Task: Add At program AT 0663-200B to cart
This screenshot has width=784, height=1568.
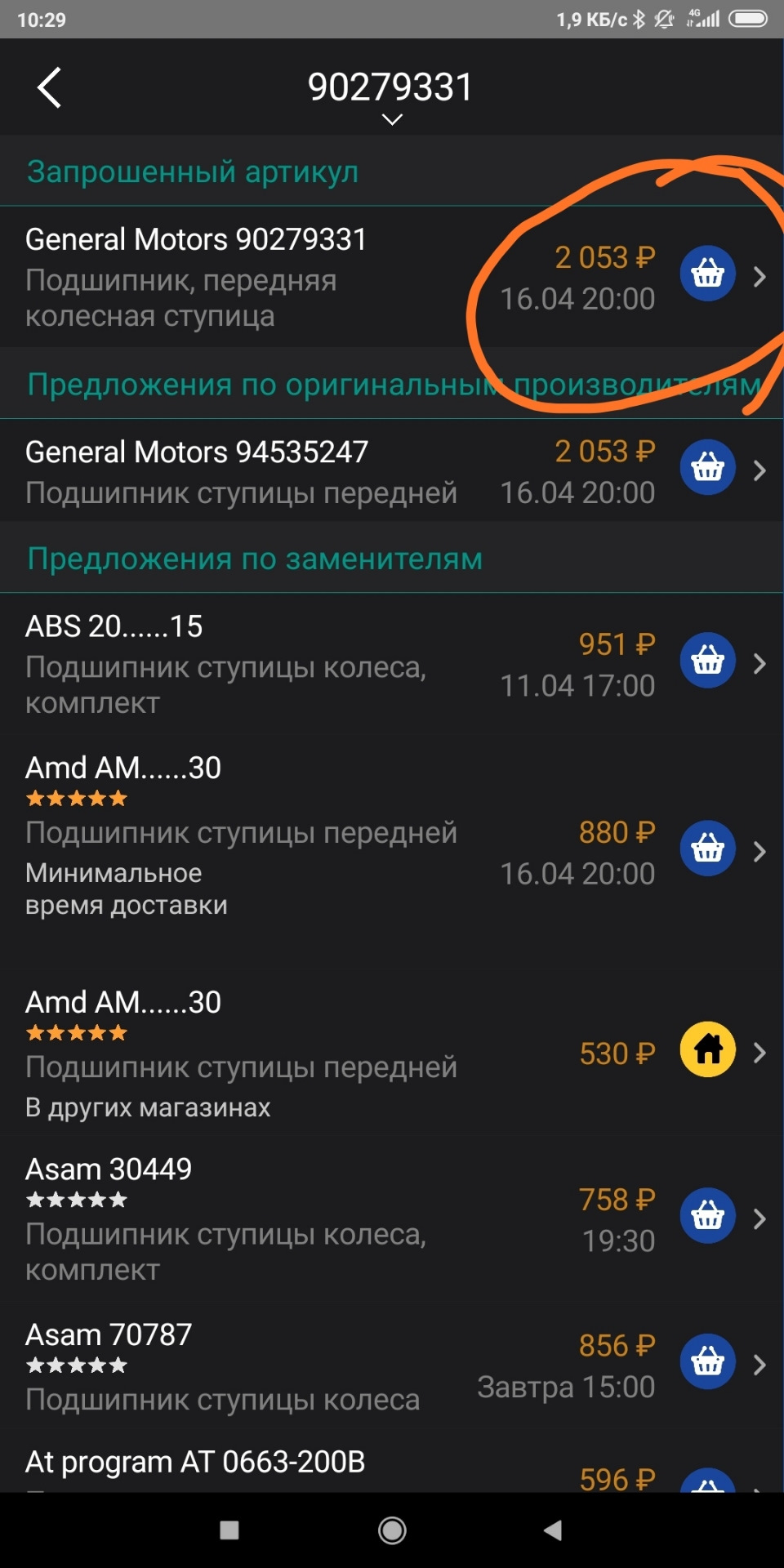Action: pyautogui.click(x=707, y=1478)
